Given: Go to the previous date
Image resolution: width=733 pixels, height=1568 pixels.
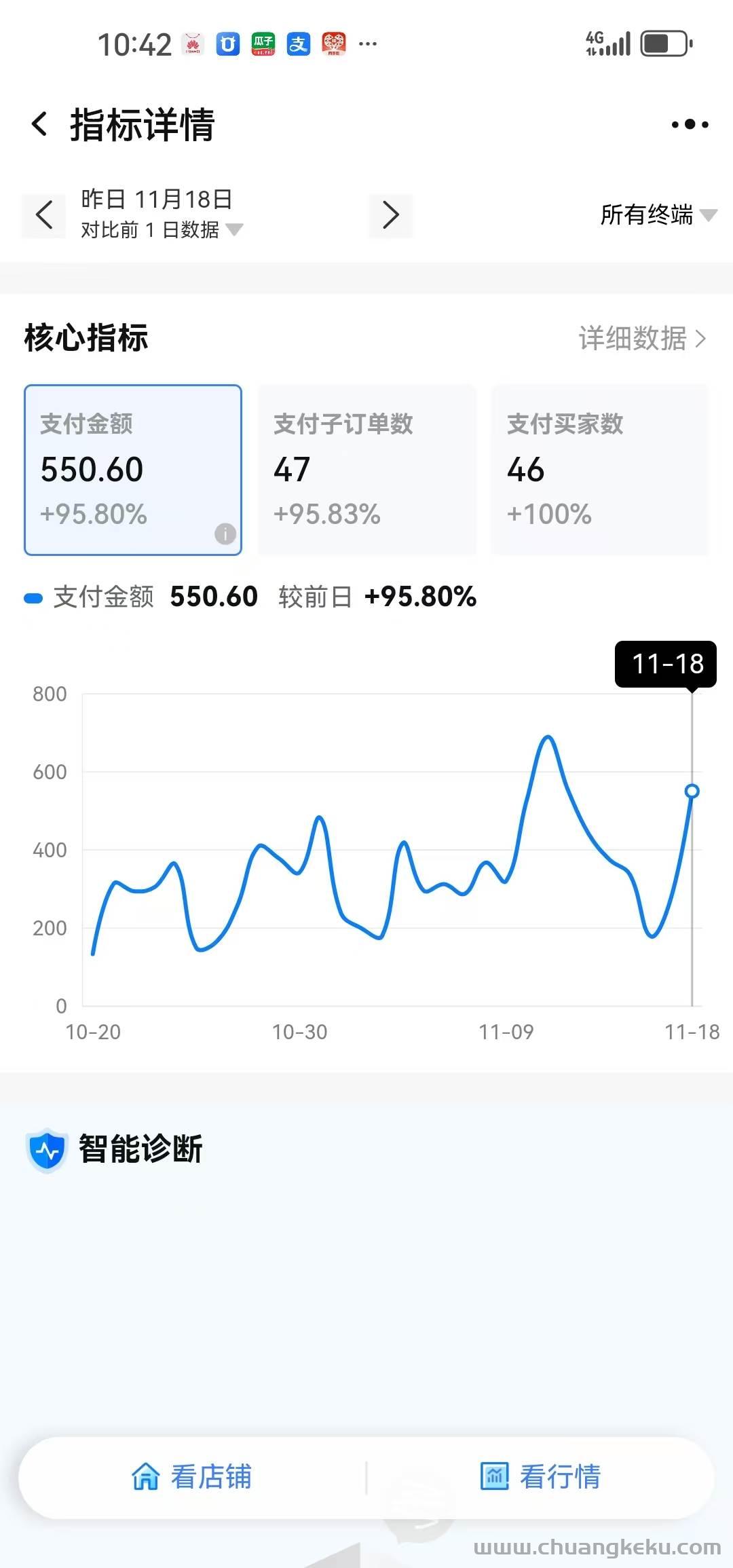Looking at the screenshot, I should tap(44, 215).
